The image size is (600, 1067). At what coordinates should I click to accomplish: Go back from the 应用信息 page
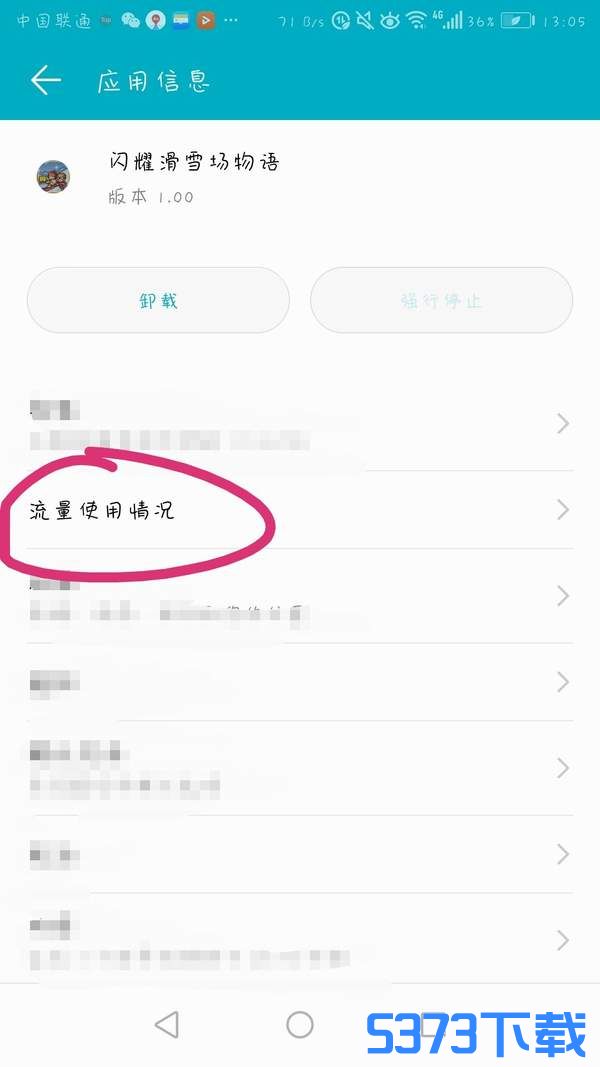(x=46, y=81)
